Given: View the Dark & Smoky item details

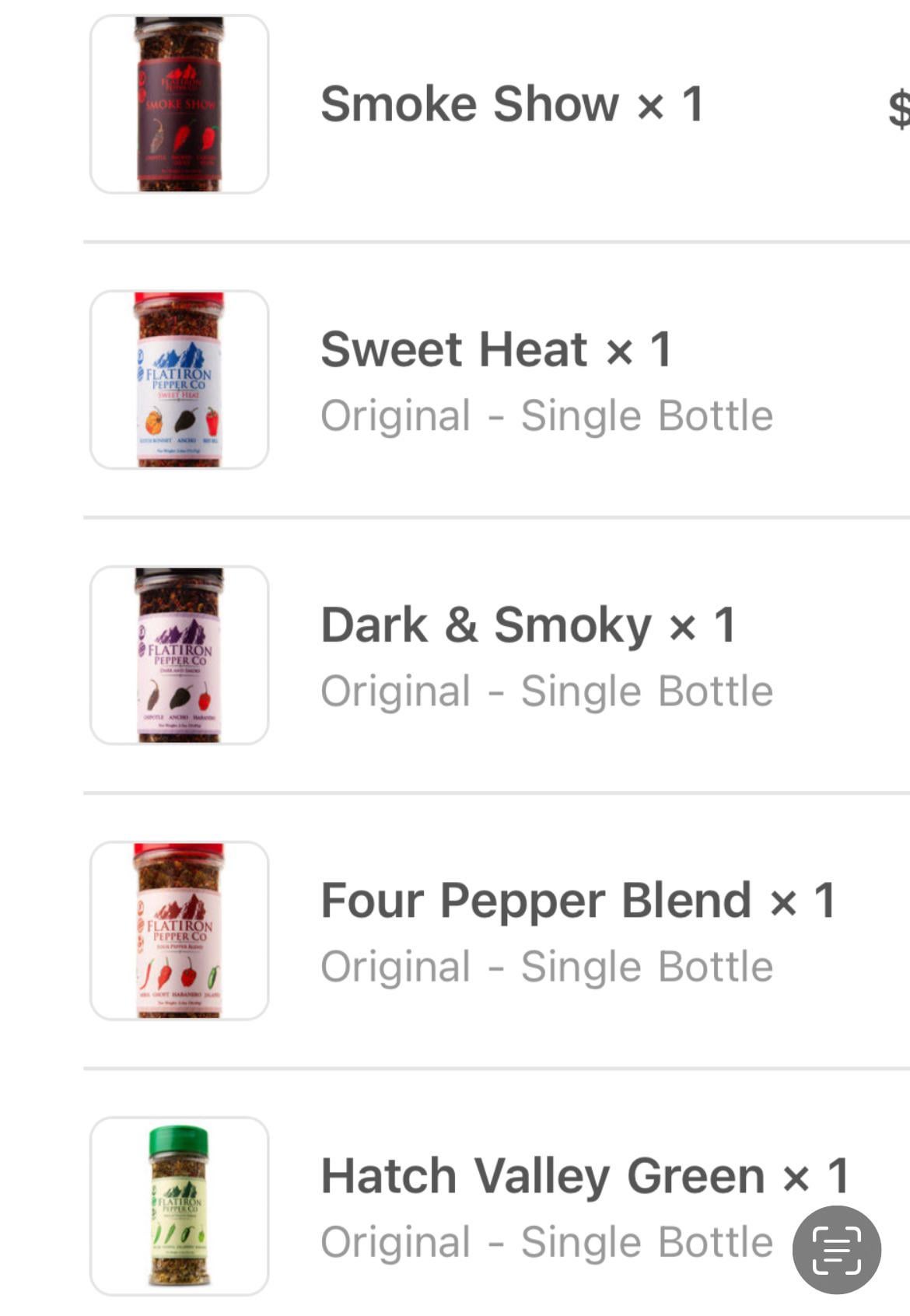Looking at the screenshot, I should [527, 625].
